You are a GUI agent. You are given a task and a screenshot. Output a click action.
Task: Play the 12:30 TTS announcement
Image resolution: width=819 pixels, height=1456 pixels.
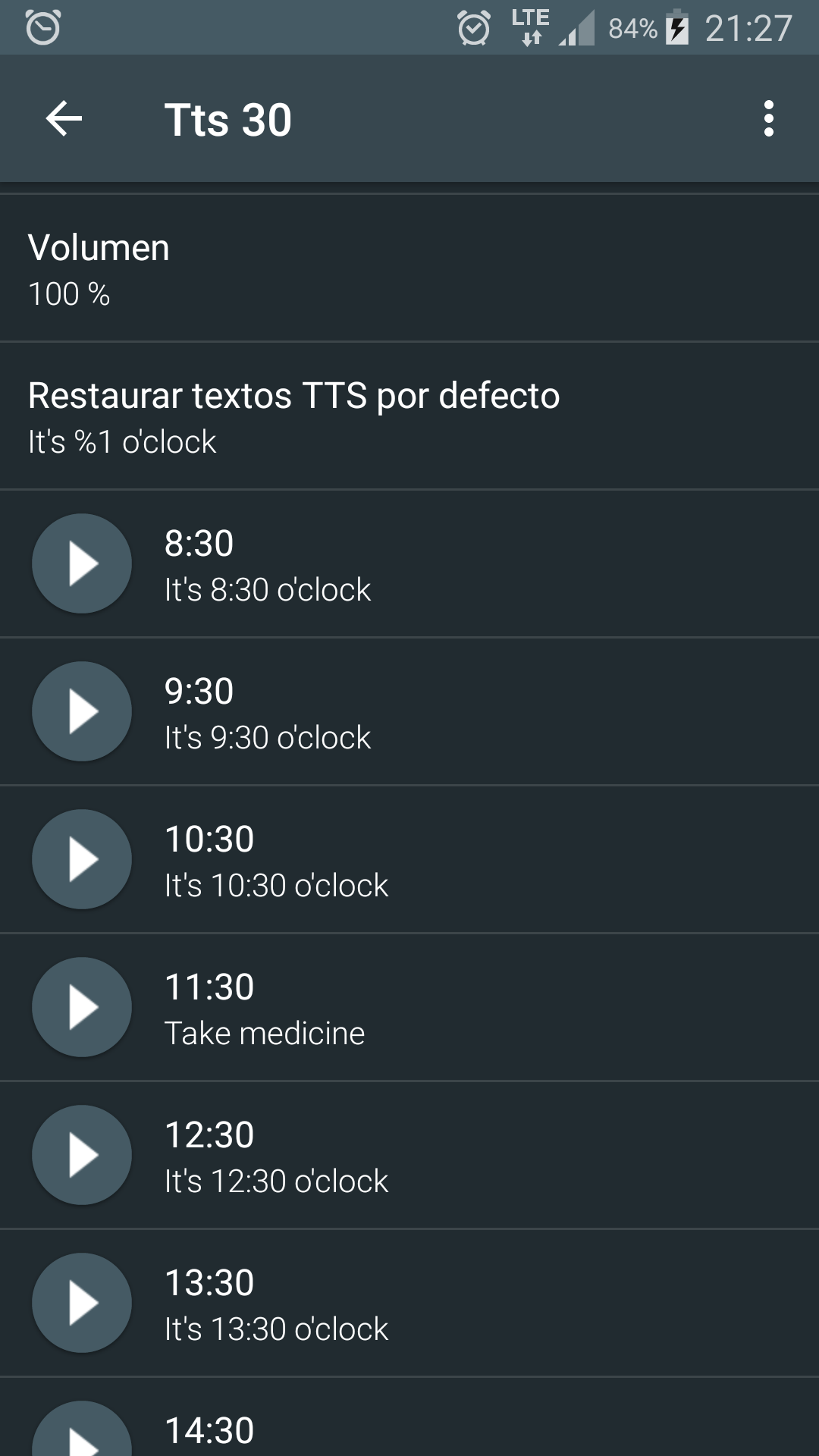[82, 1155]
